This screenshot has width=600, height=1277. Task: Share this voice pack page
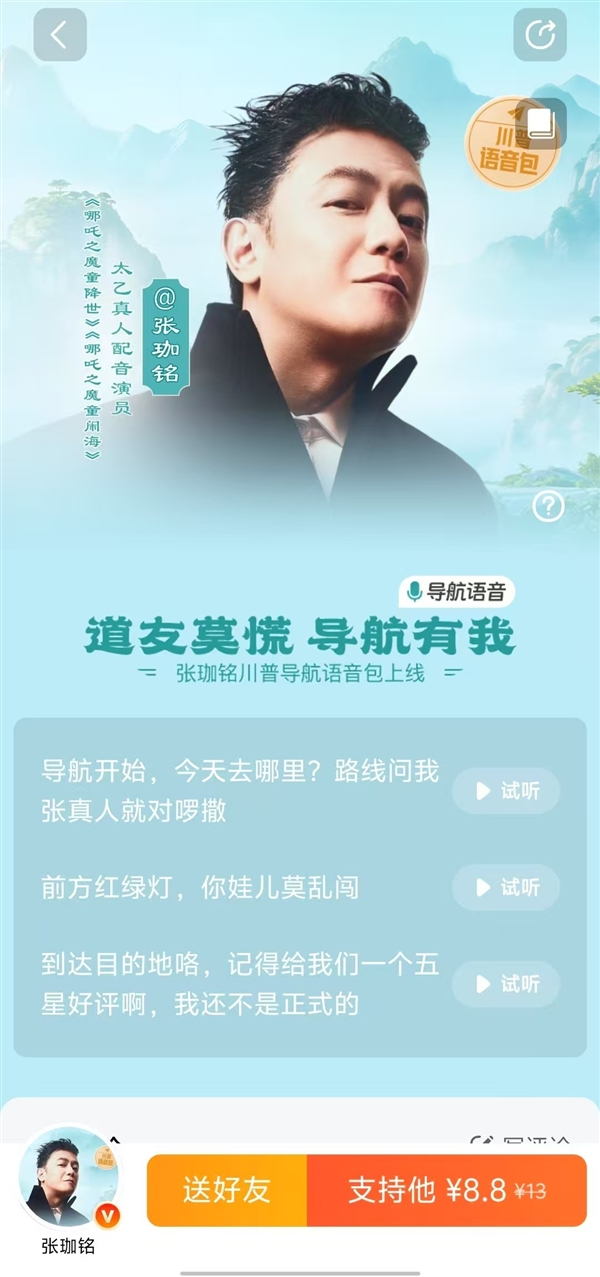tap(540, 35)
